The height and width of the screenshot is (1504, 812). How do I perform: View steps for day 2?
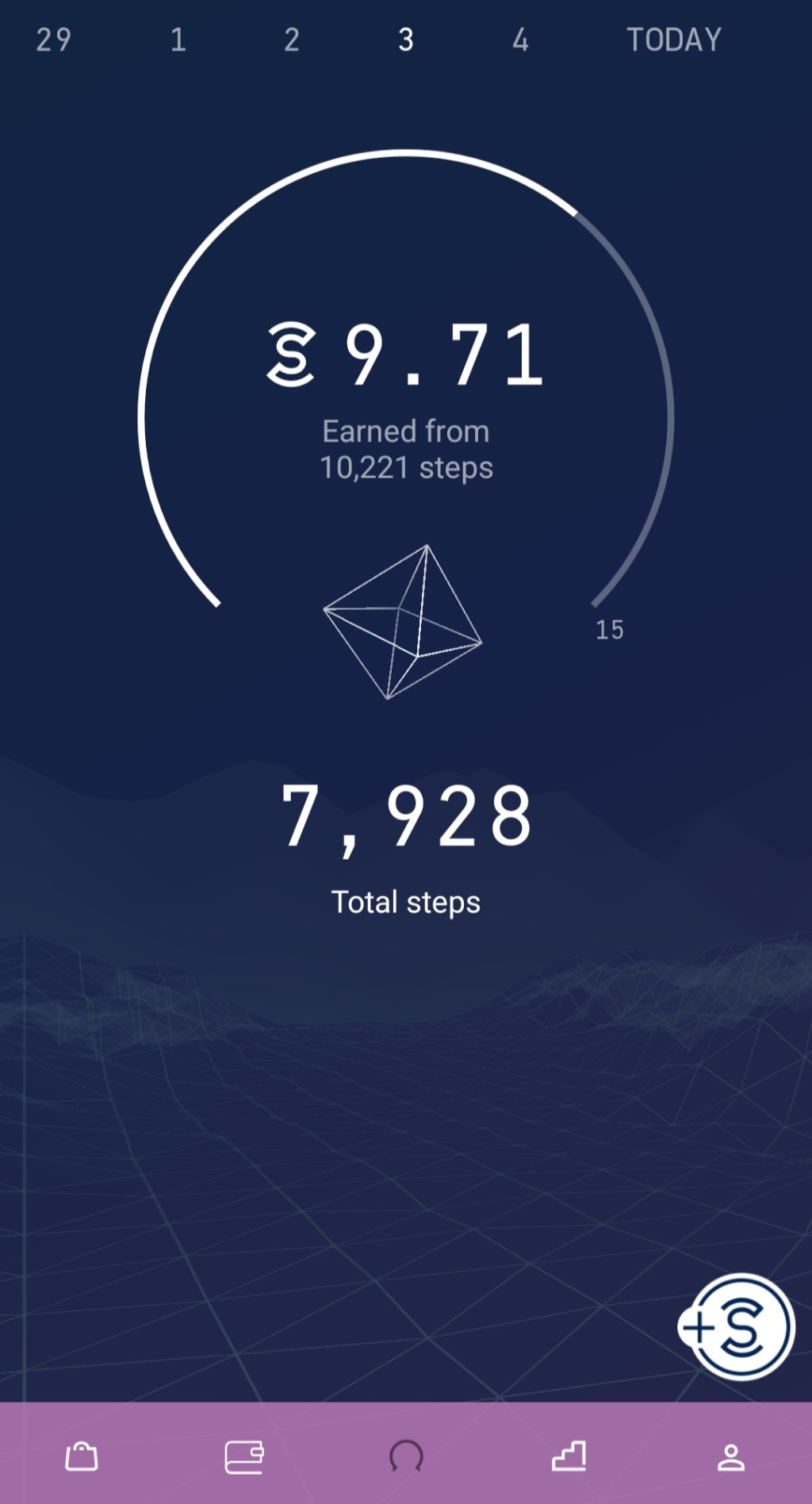(292, 40)
